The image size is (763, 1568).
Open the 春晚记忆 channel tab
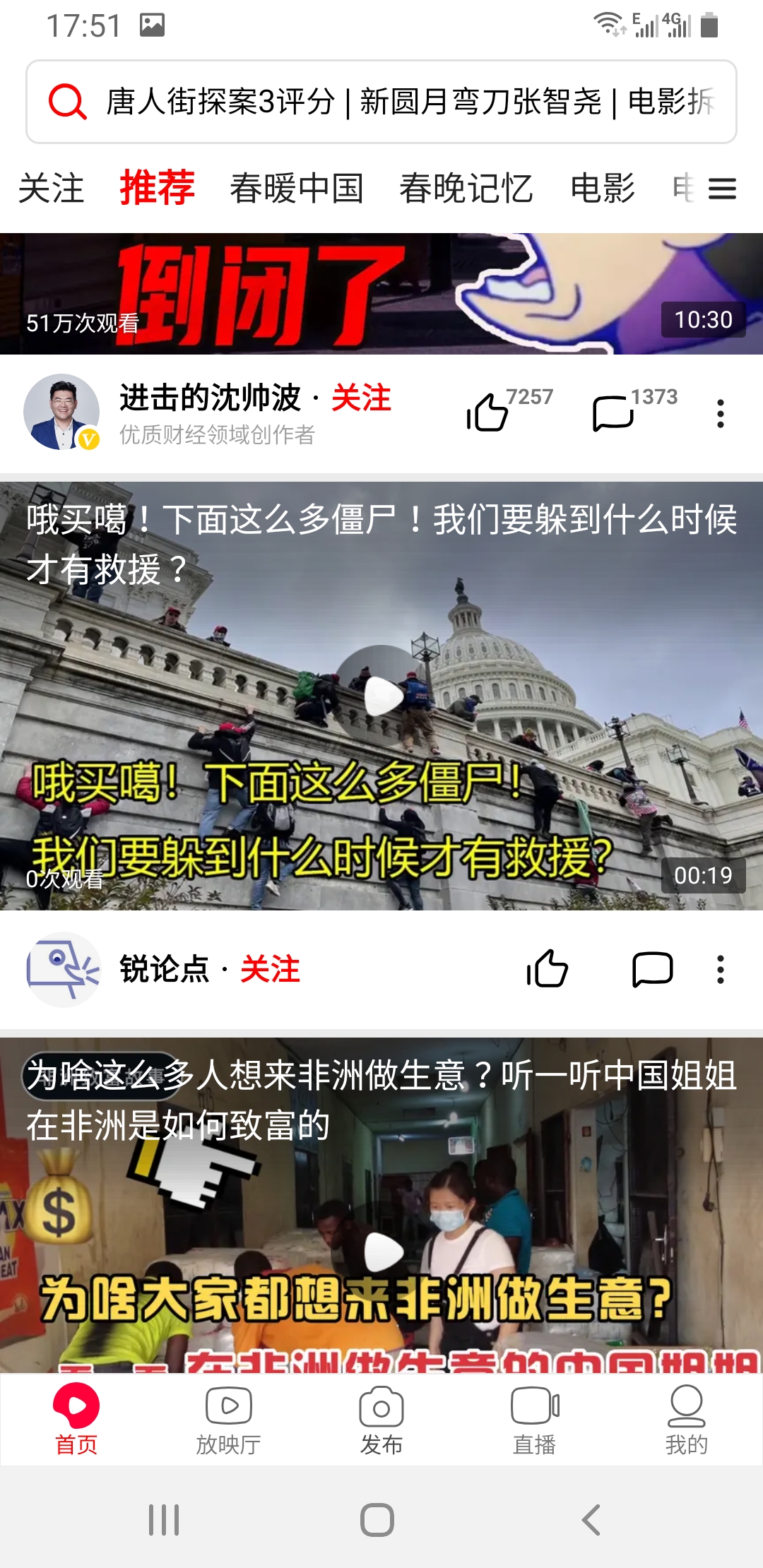pos(467,189)
